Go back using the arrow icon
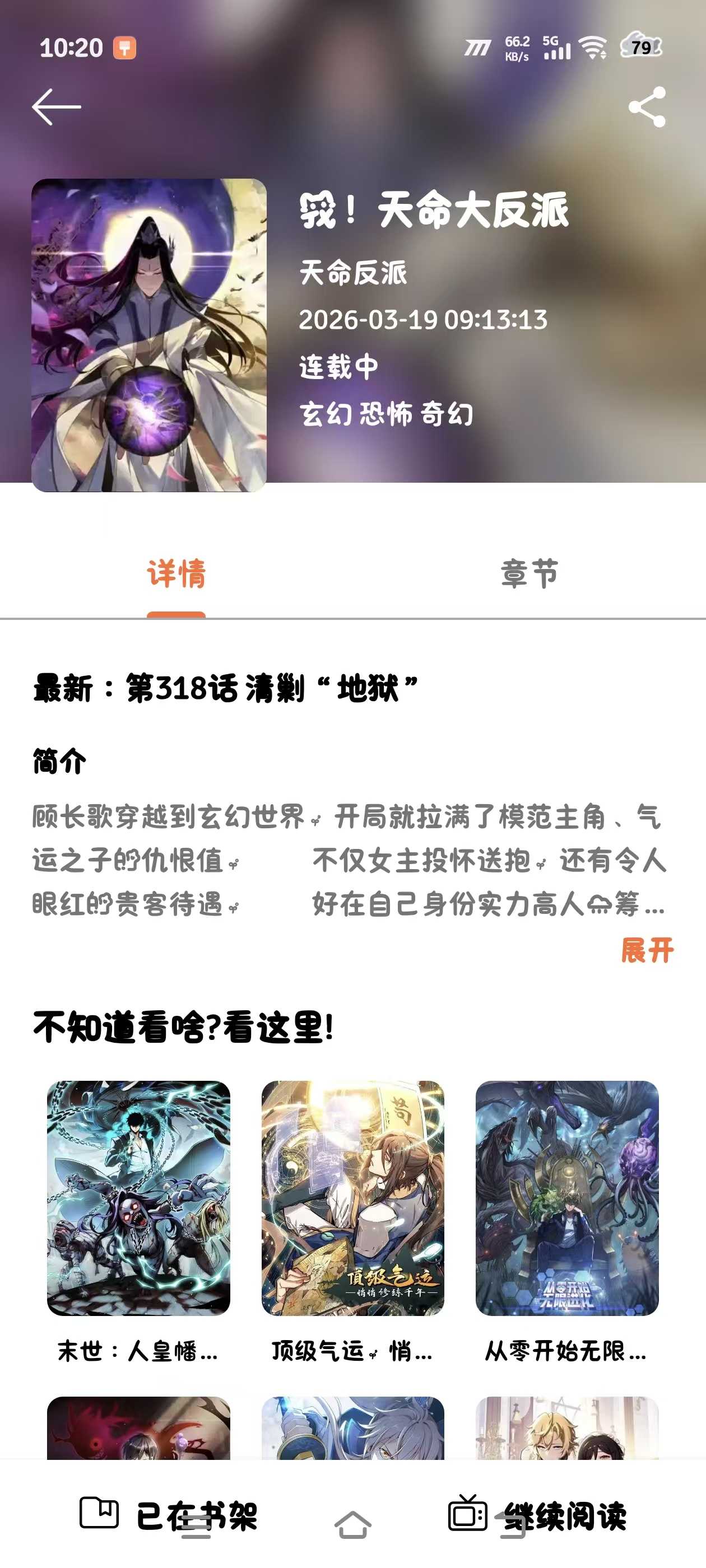This screenshot has height=1568, width=706. click(x=56, y=106)
